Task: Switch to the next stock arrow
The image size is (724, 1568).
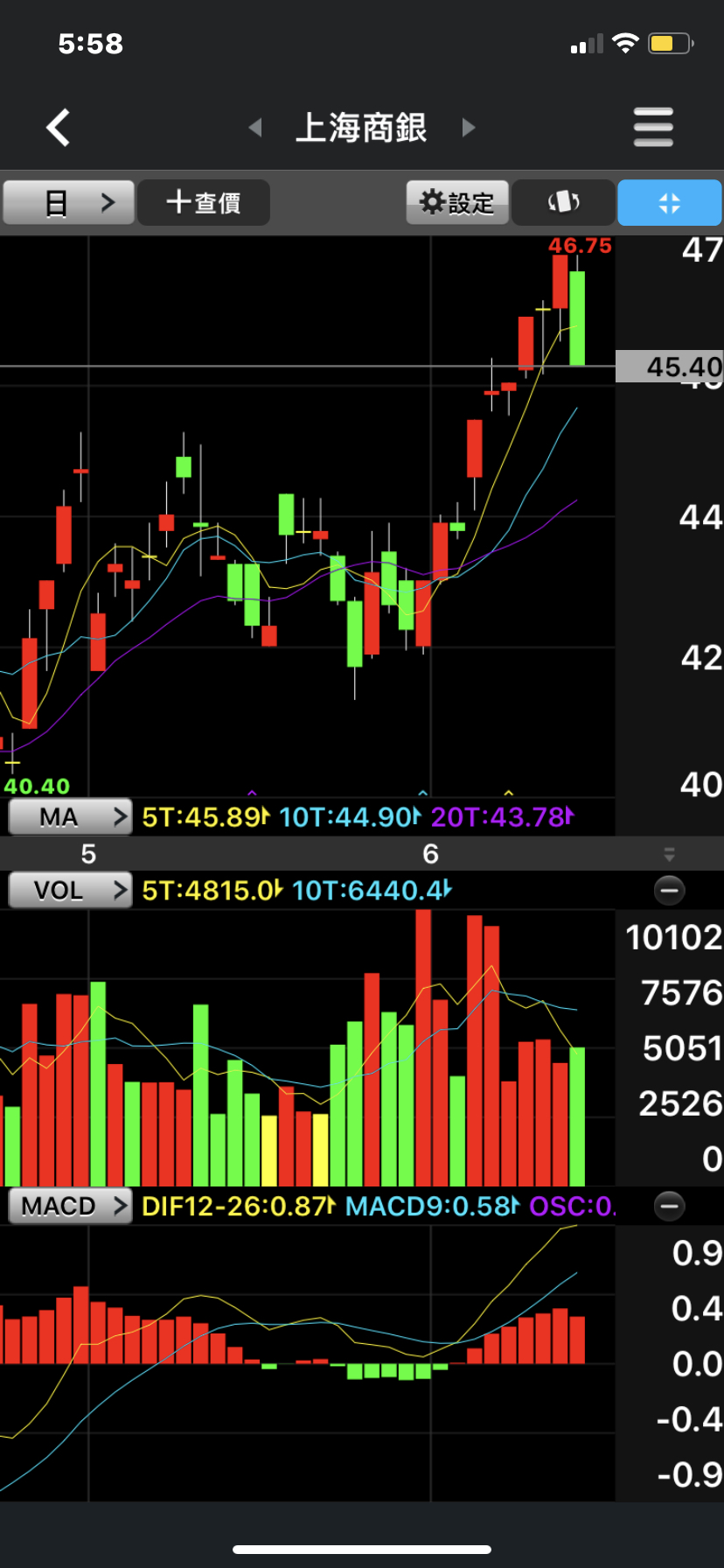Action: [469, 128]
